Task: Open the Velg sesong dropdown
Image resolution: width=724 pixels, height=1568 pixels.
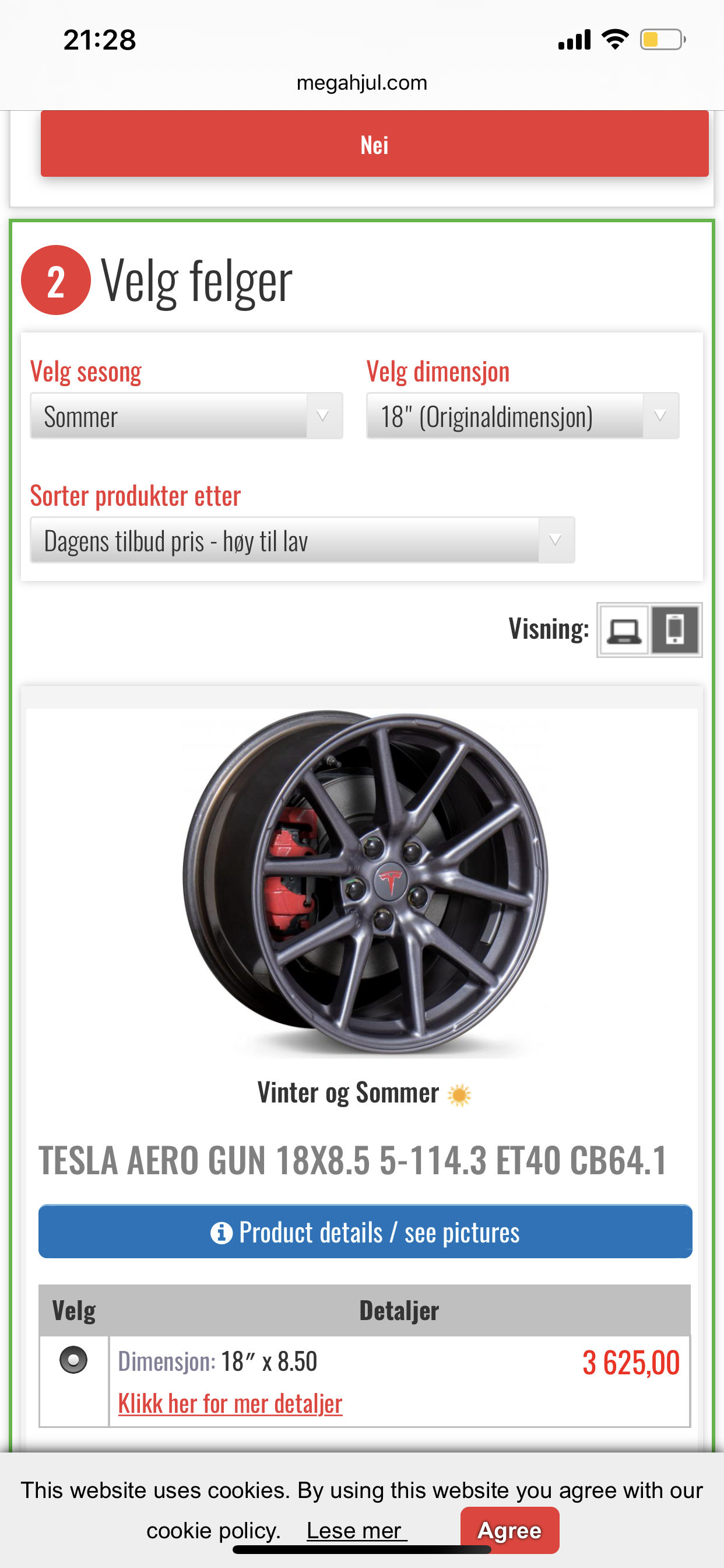Action: (x=186, y=416)
